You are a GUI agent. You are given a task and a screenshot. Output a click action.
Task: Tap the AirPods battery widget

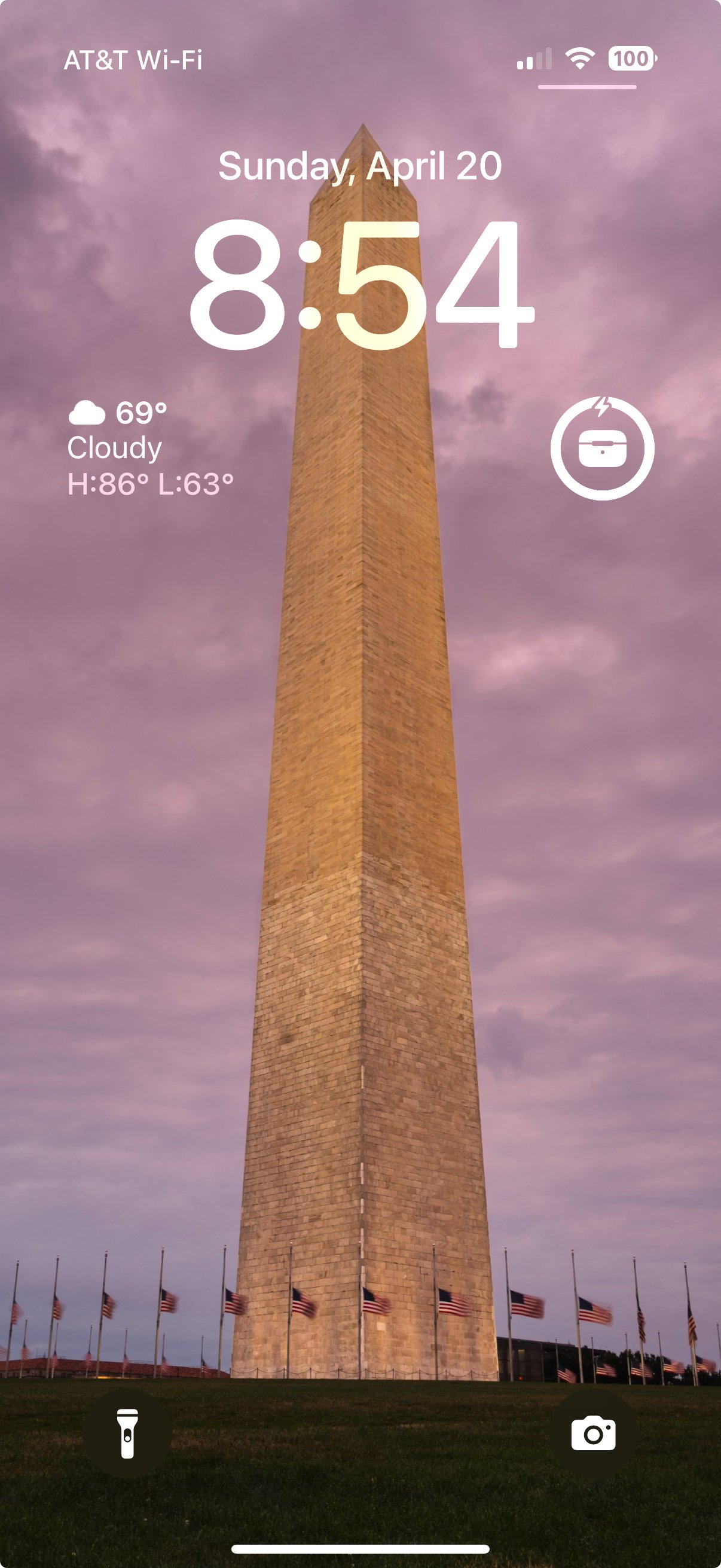click(x=602, y=449)
